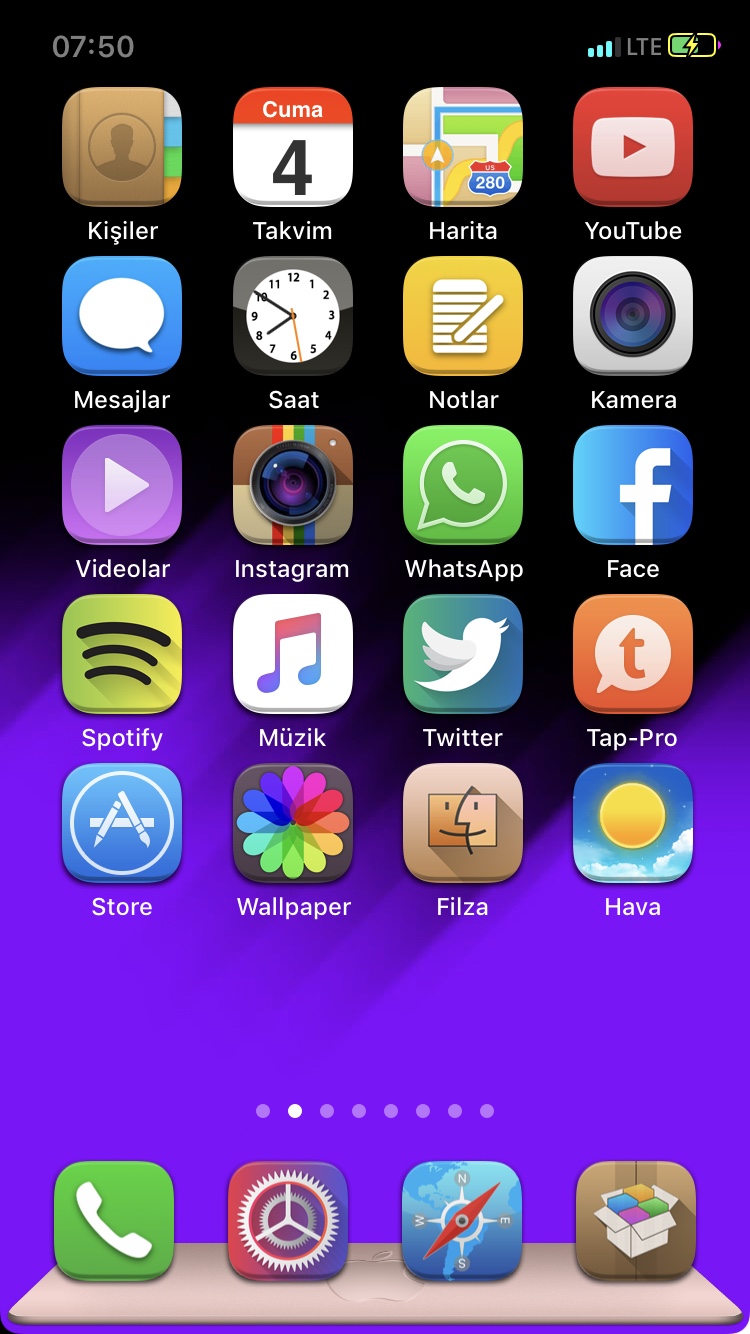Open Instagram

pos(292,485)
